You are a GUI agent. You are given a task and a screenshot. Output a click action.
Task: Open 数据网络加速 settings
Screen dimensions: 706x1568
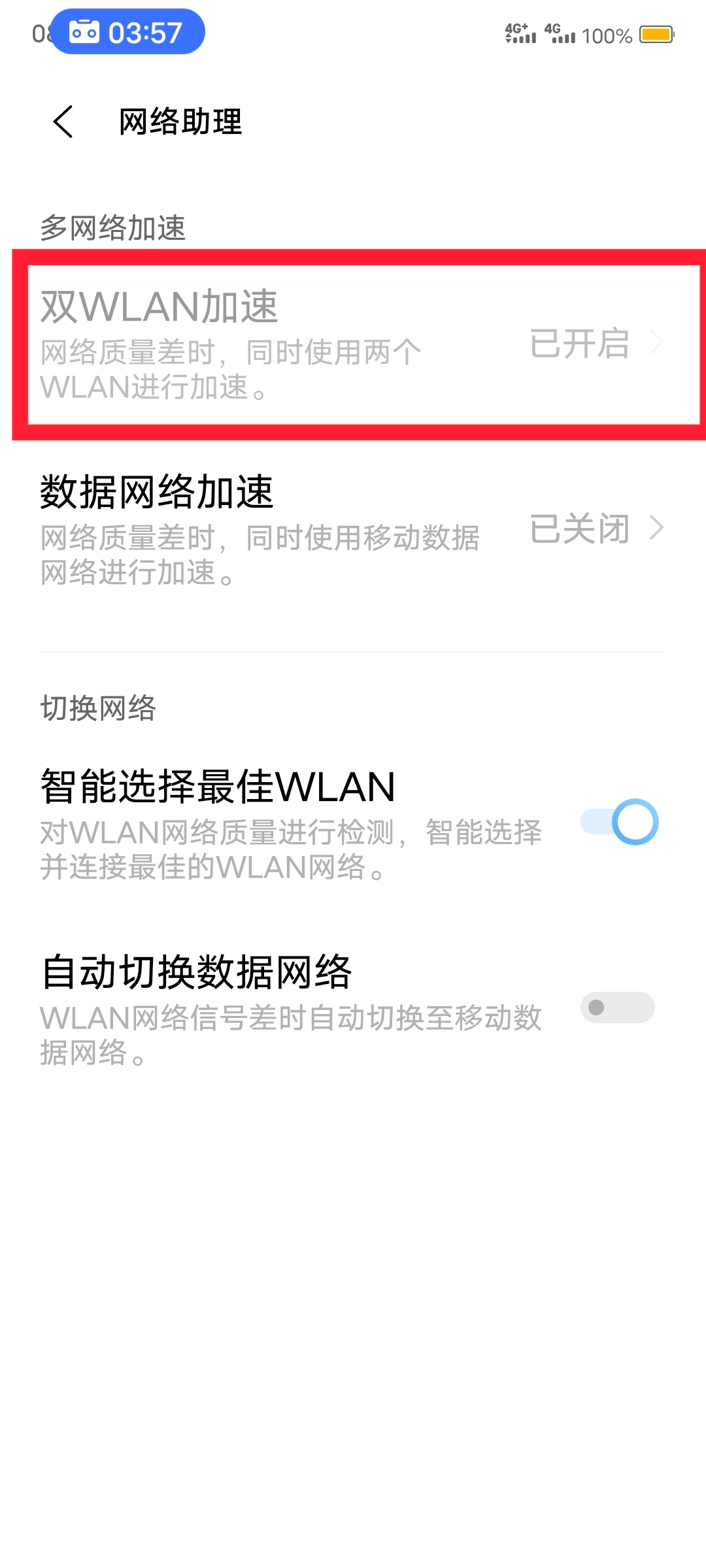click(x=353, y=529)
